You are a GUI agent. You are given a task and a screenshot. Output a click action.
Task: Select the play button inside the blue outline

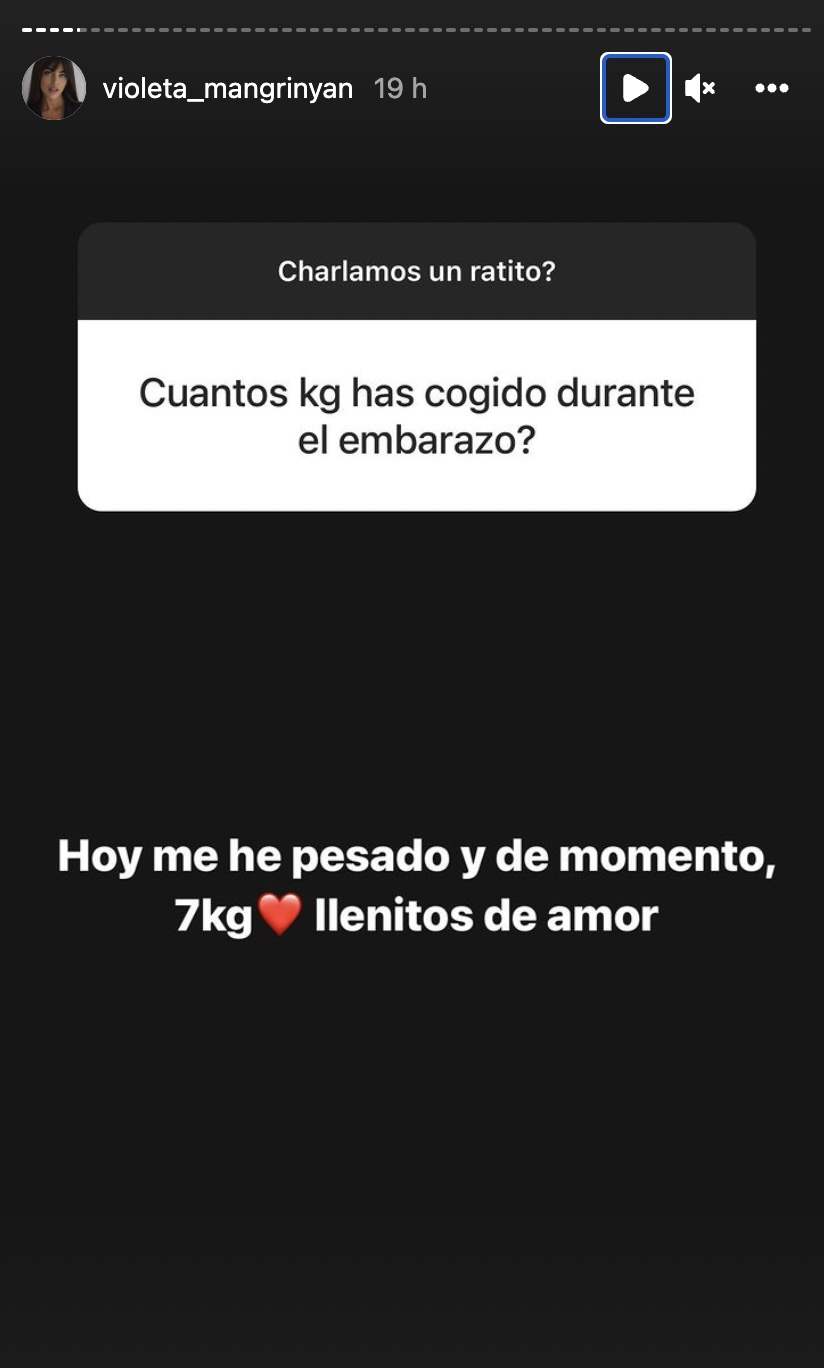pos(635,88)
